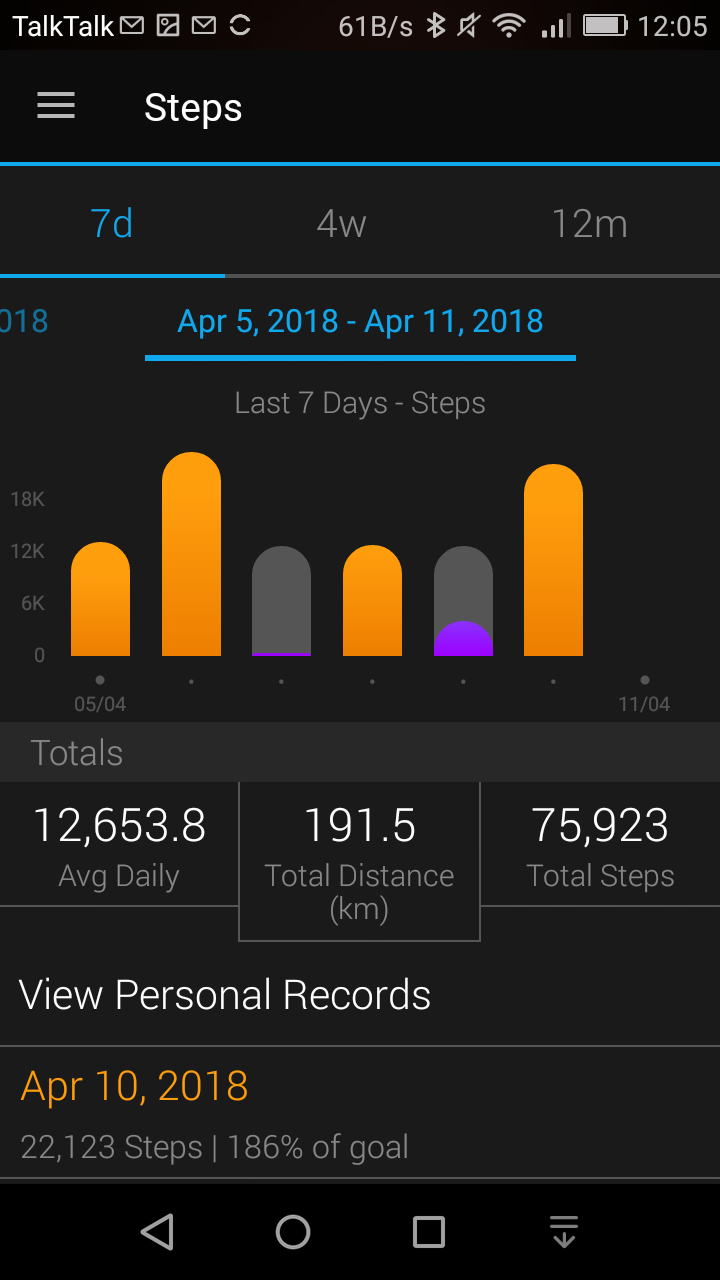Tap the system back button
This screenshot has height=1280, width=720.
point(157,1232)
